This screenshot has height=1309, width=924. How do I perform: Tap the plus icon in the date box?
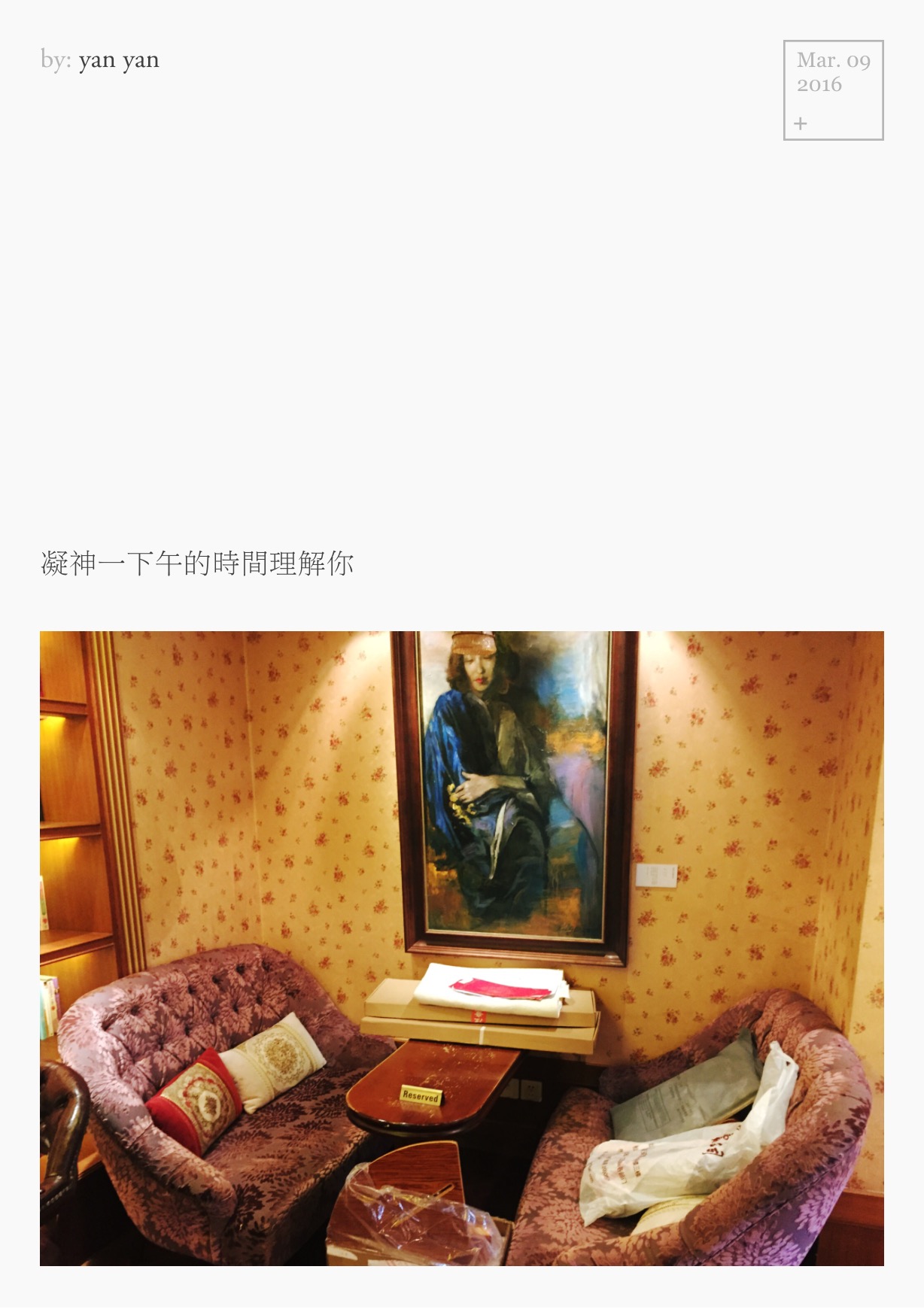tap(801, 123)
